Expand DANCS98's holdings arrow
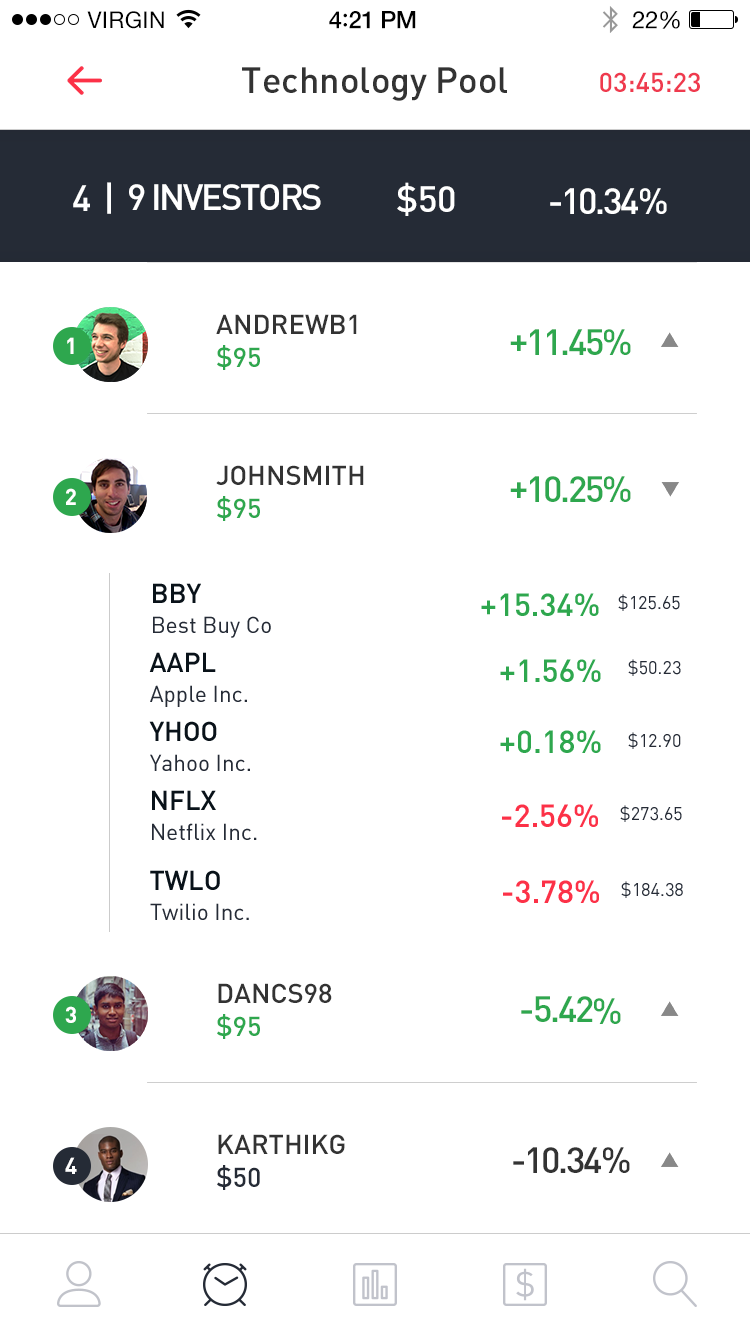Viewport: 750px width, 1334px height. point(670,1010)
